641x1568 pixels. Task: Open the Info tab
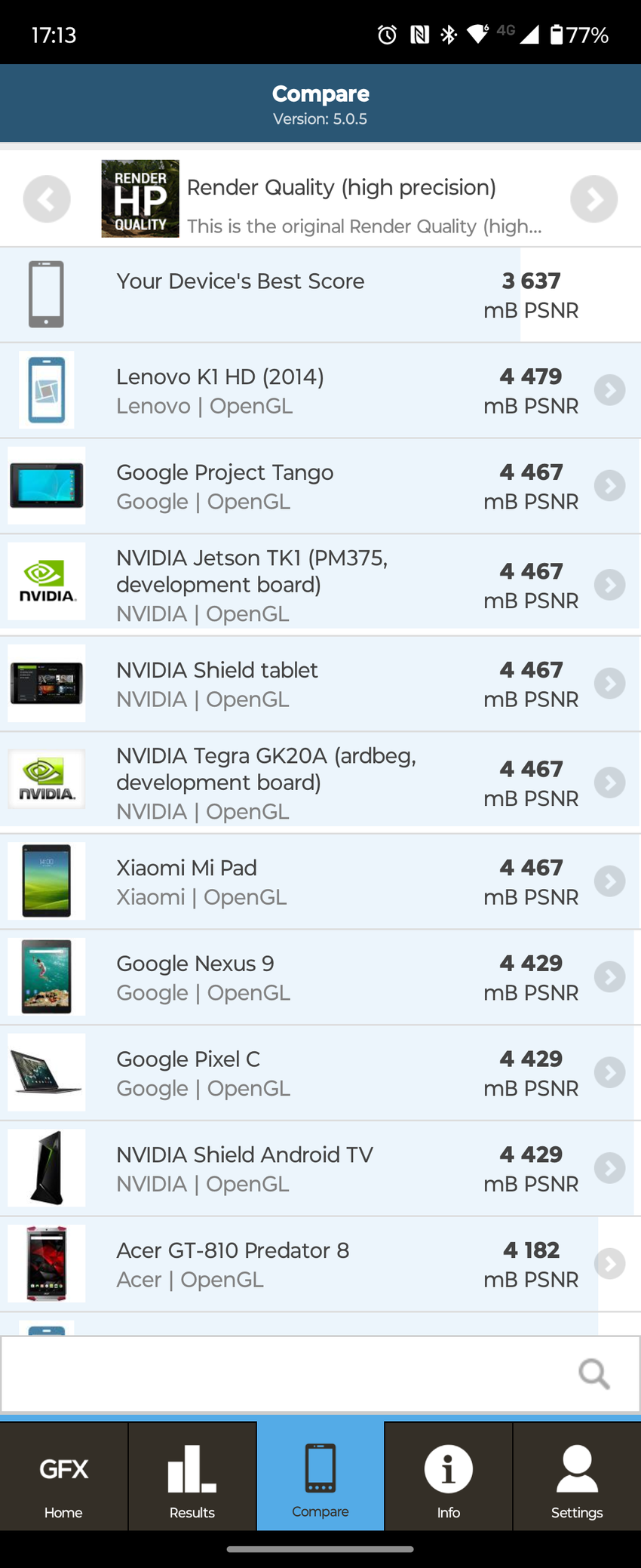(449, 1477)
